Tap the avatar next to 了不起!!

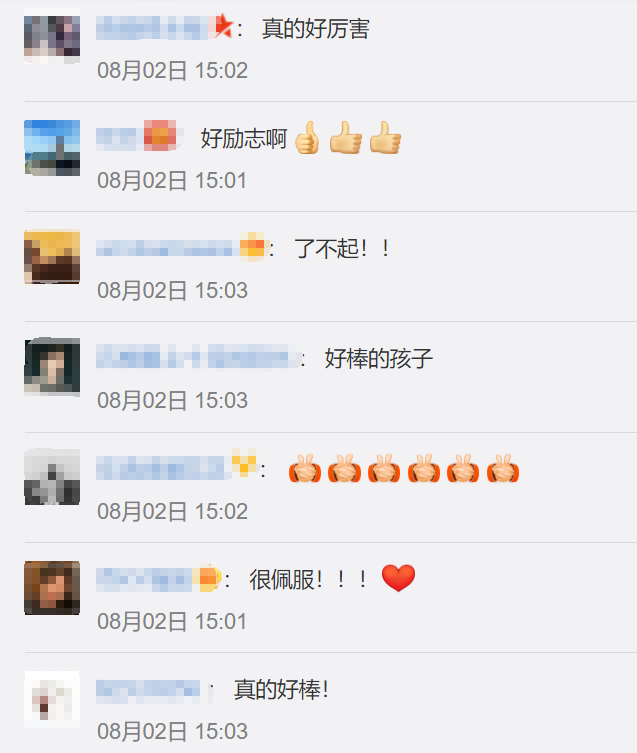tap(52, 257)
